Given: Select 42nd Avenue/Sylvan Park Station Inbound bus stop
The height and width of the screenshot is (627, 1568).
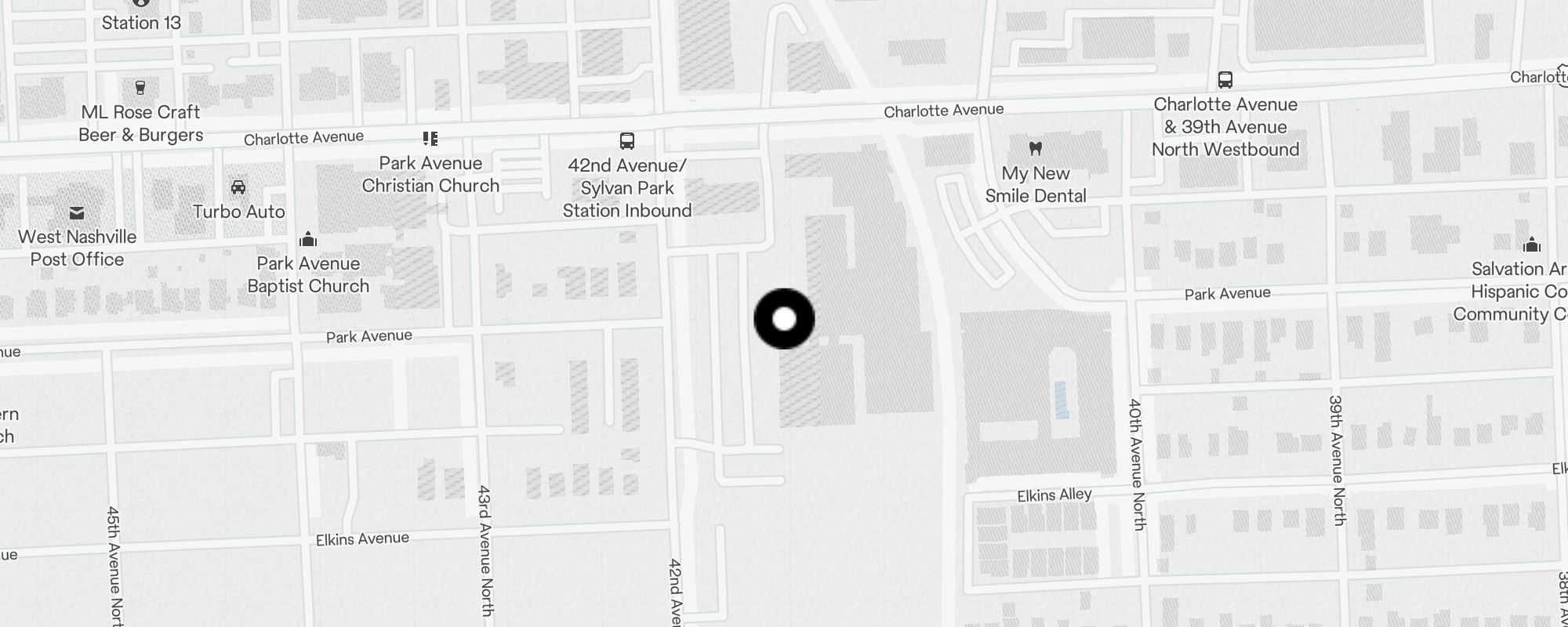Looking at the screenshot, I should pos(626,141).
